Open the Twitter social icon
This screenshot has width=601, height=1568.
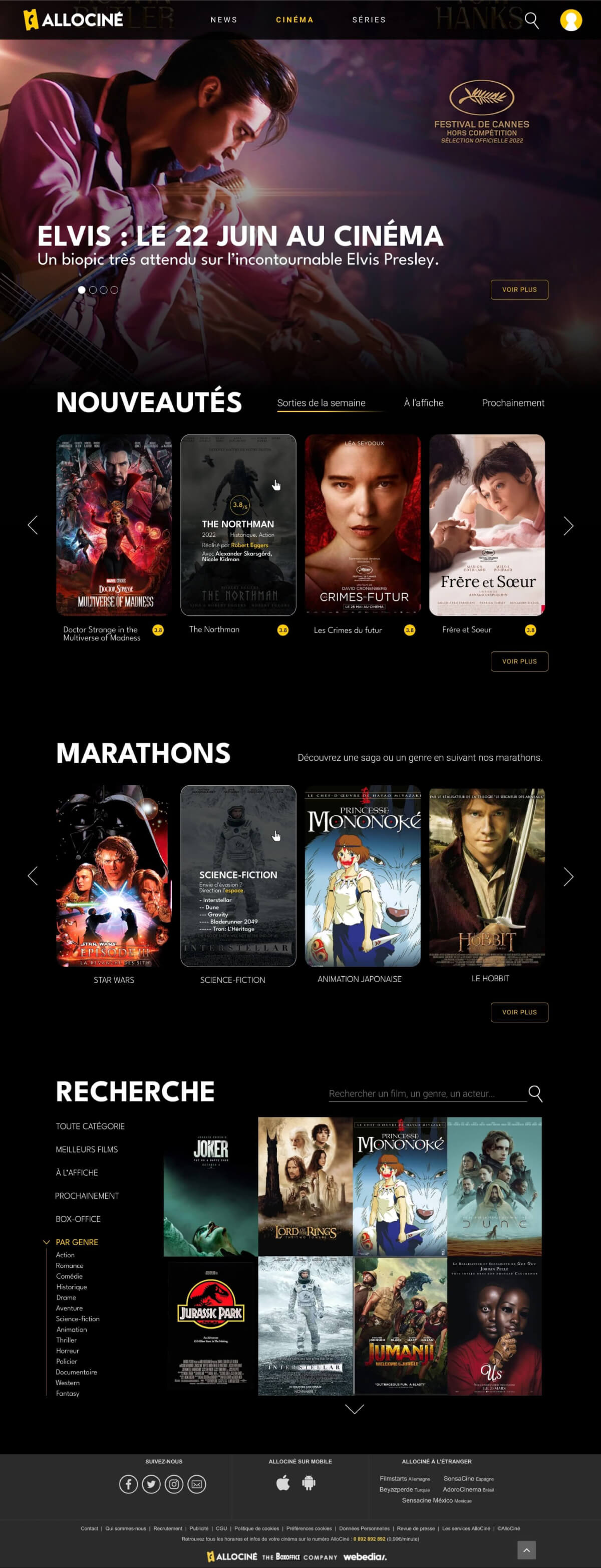pyautogui.click(x=151, y=1485)
